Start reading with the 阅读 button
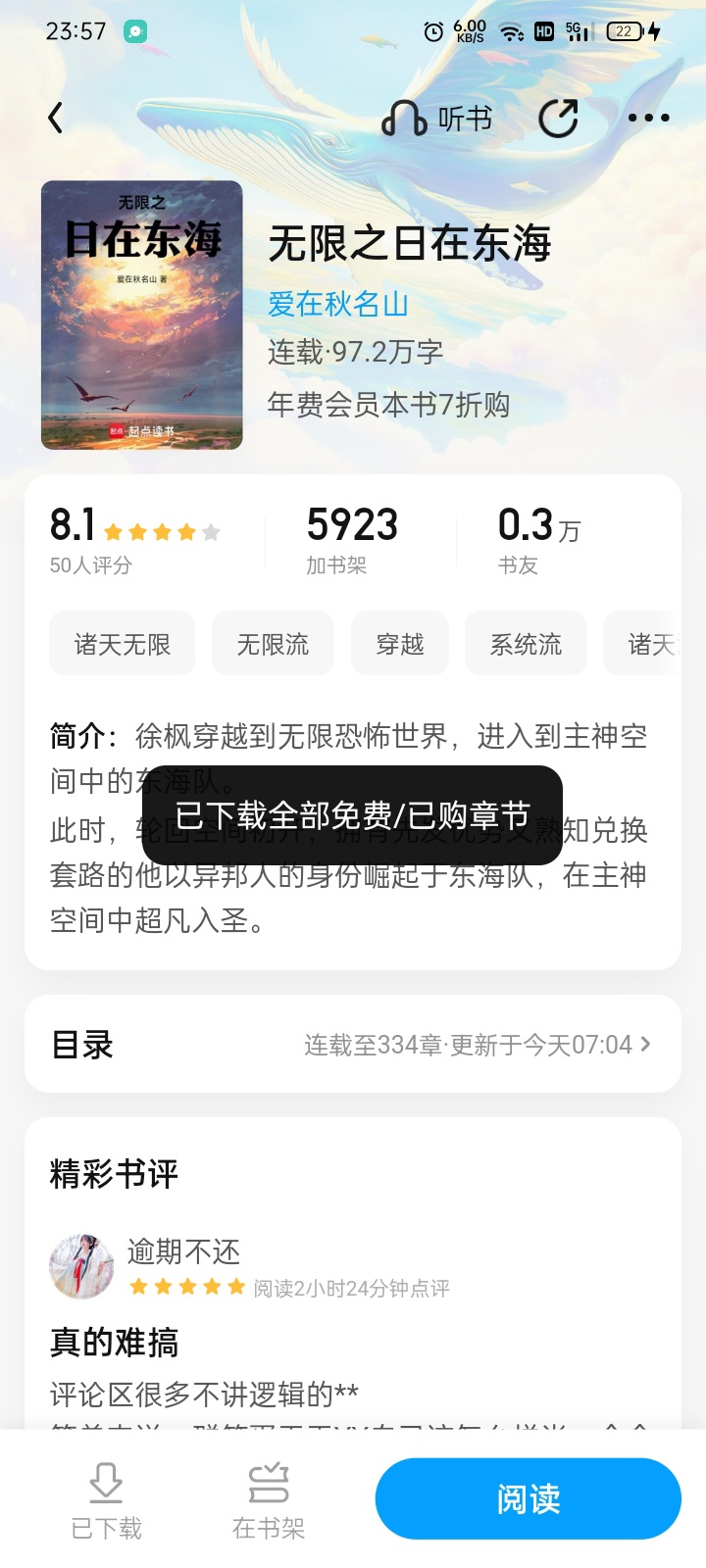The height and width of the screenshot is (1568, 706). click(x=528, y=1499)
